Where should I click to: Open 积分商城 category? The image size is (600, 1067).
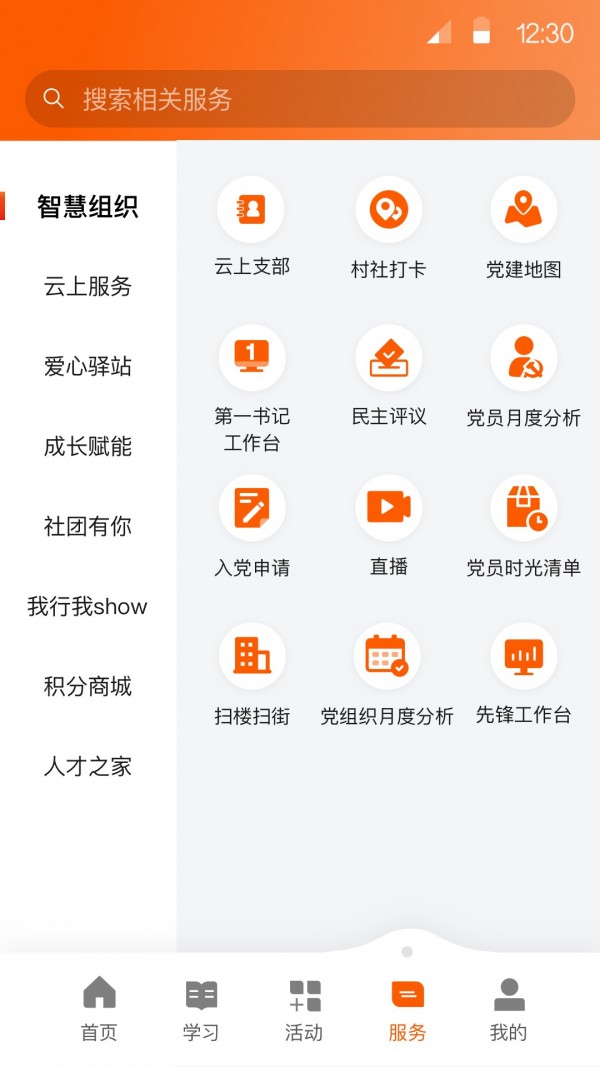88,687
